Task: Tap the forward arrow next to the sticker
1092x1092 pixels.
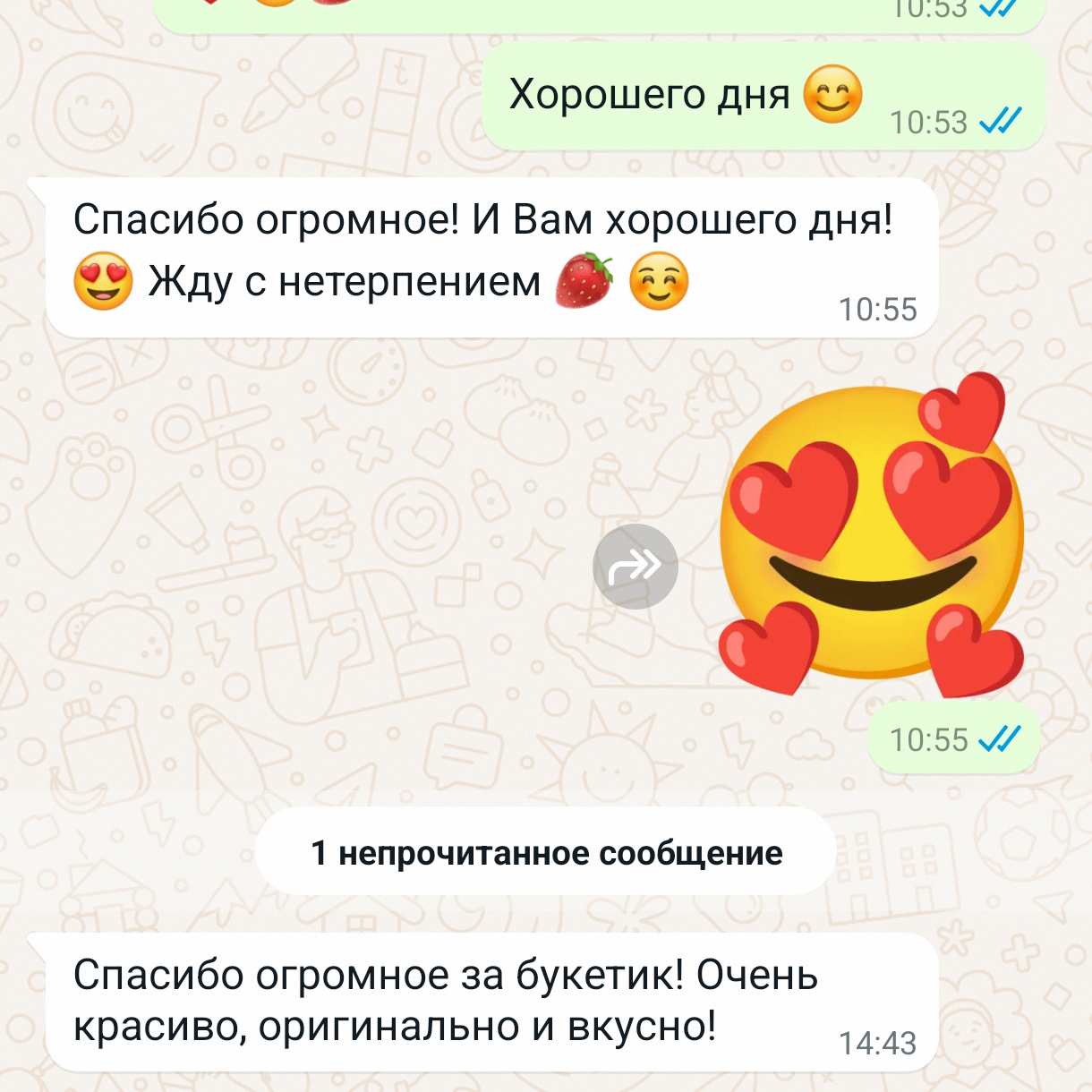Action: tap(635, 567)
